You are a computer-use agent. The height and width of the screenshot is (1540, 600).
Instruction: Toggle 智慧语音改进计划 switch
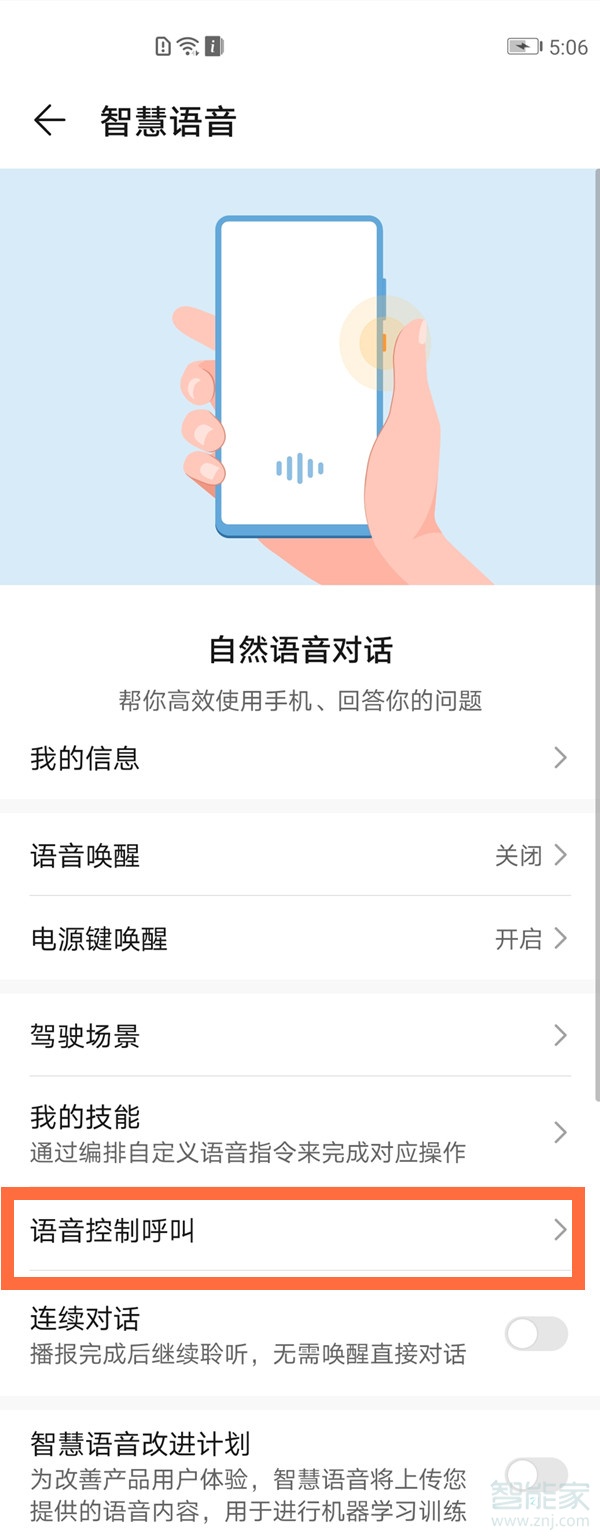pos(536,1473)
